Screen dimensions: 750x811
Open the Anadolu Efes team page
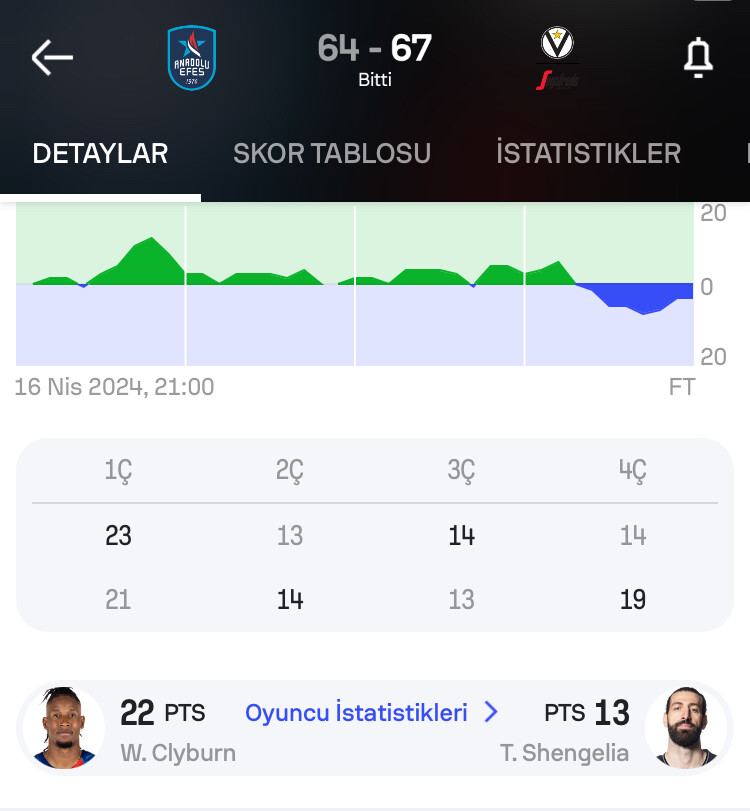point(192,58)
